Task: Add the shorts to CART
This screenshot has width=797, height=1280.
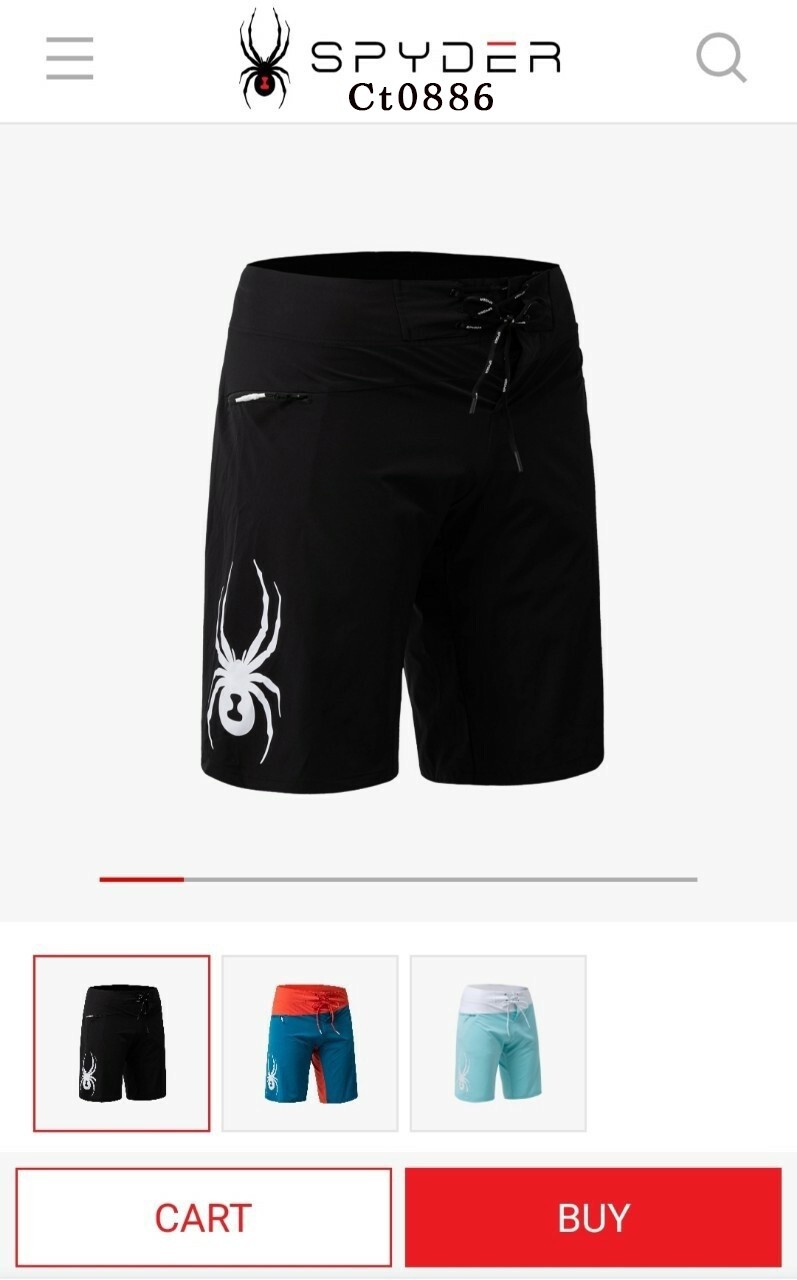Action: point(203,1217)
